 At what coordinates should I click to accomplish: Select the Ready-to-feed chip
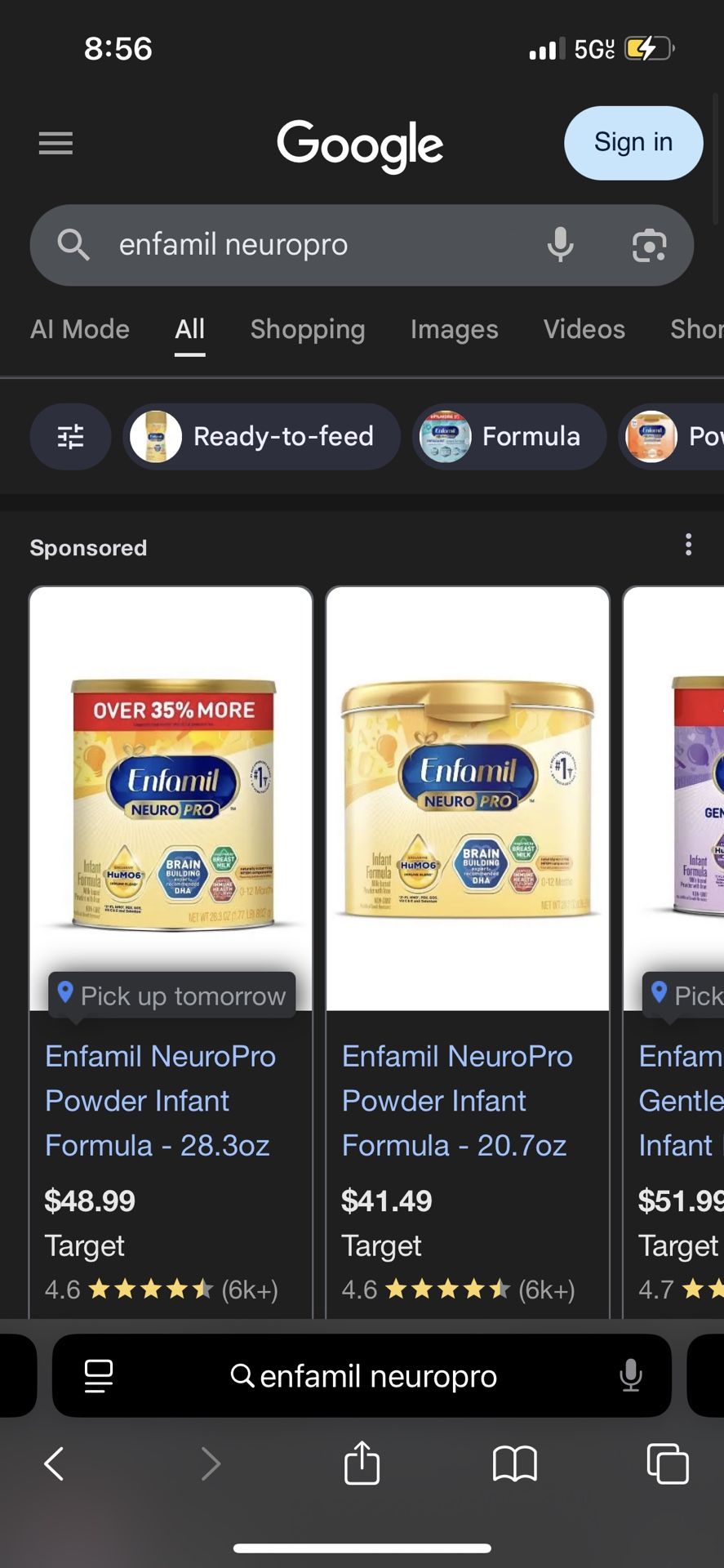point(261,437)
